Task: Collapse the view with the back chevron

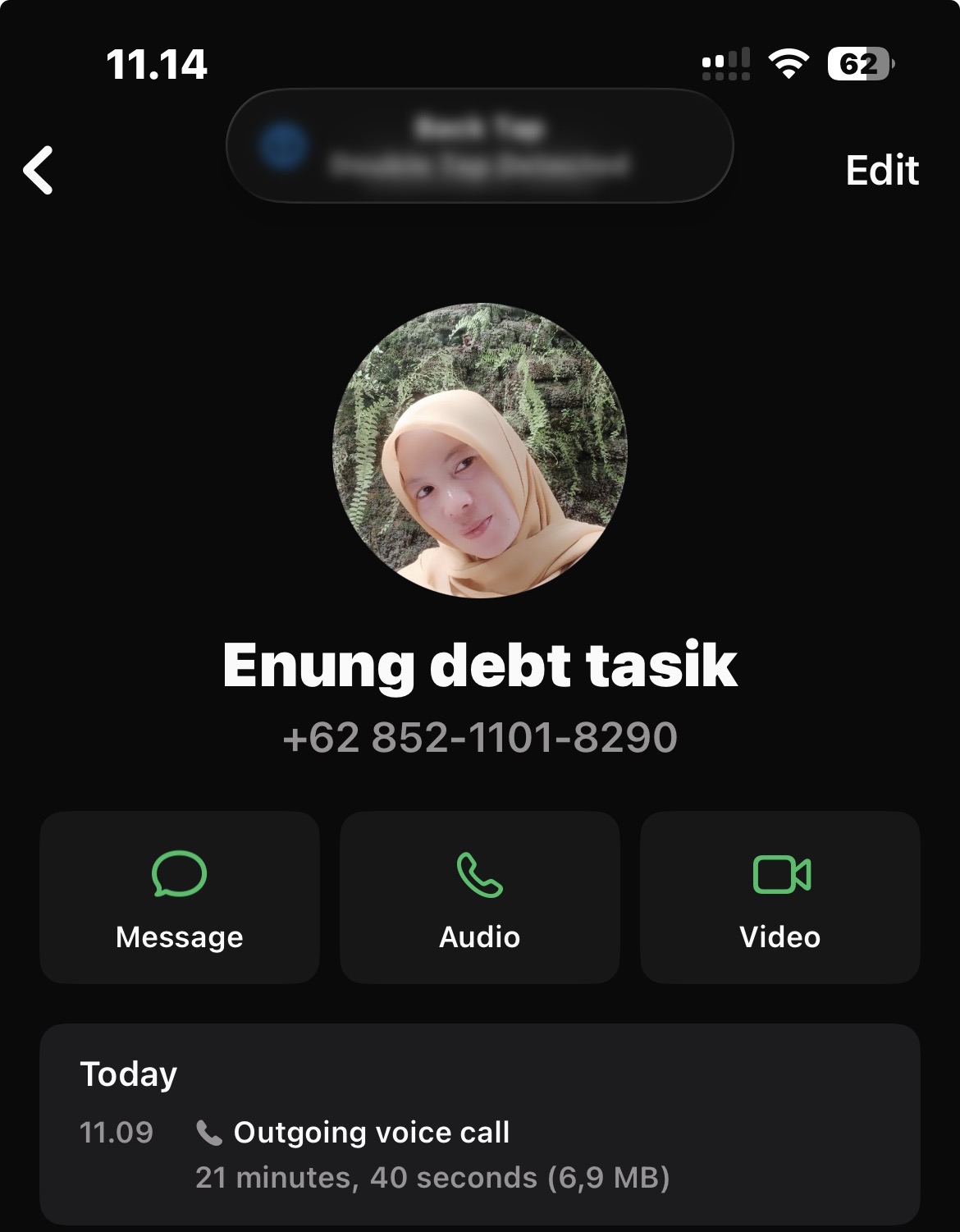Action: 39,170
